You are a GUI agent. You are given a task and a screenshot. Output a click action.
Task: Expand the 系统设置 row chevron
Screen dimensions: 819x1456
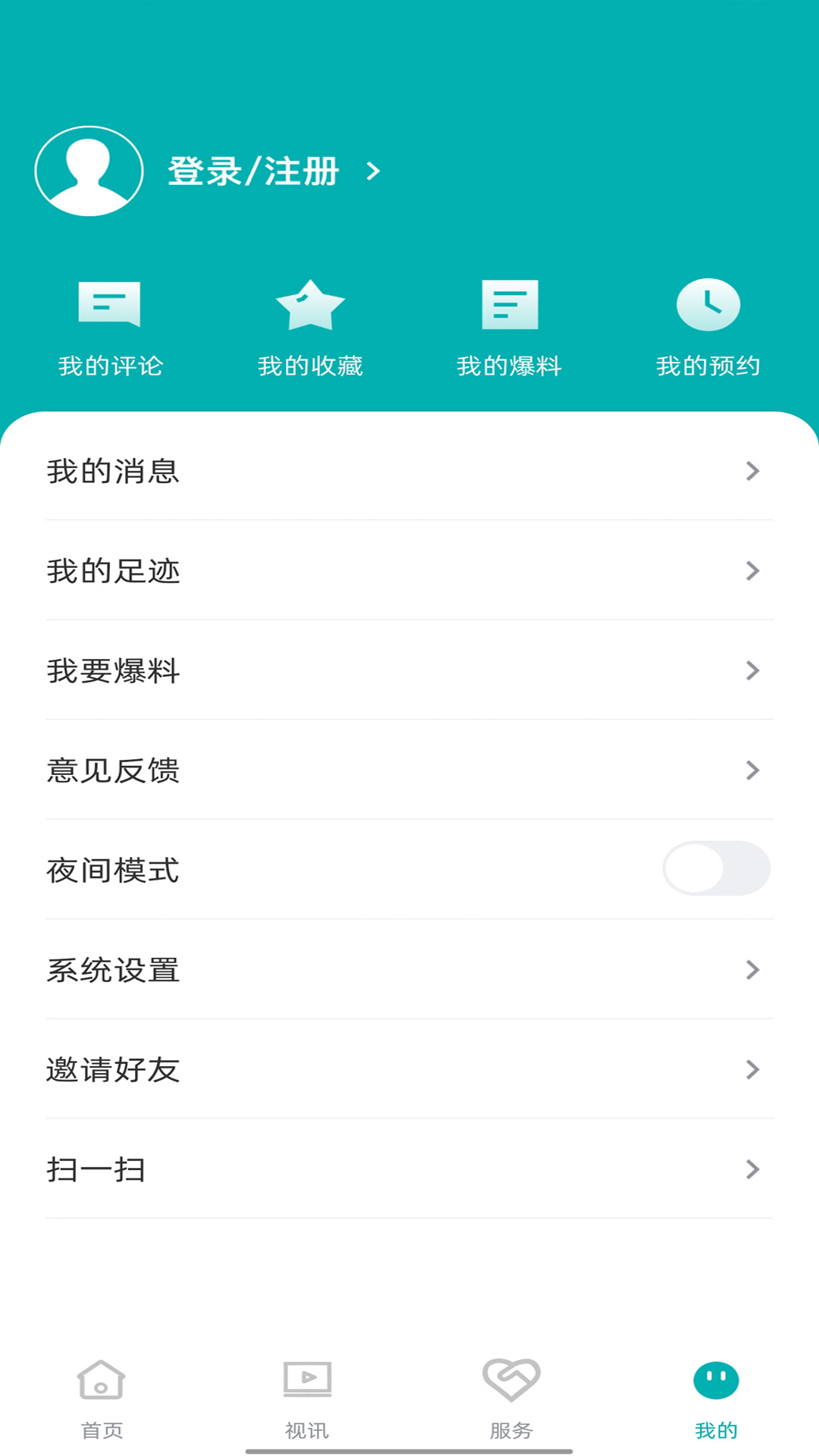(752, 970)
